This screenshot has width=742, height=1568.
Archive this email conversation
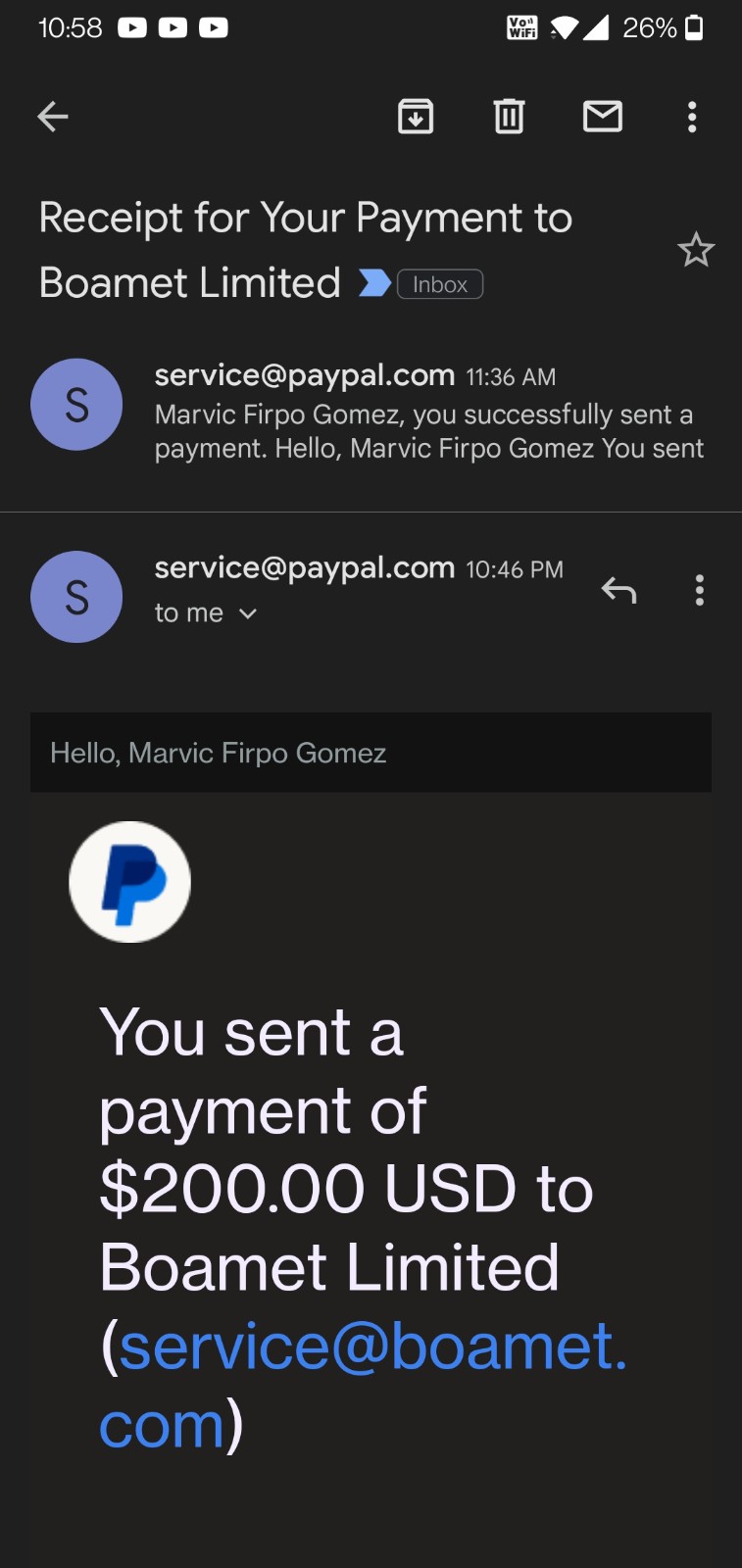tap(416, 117)
